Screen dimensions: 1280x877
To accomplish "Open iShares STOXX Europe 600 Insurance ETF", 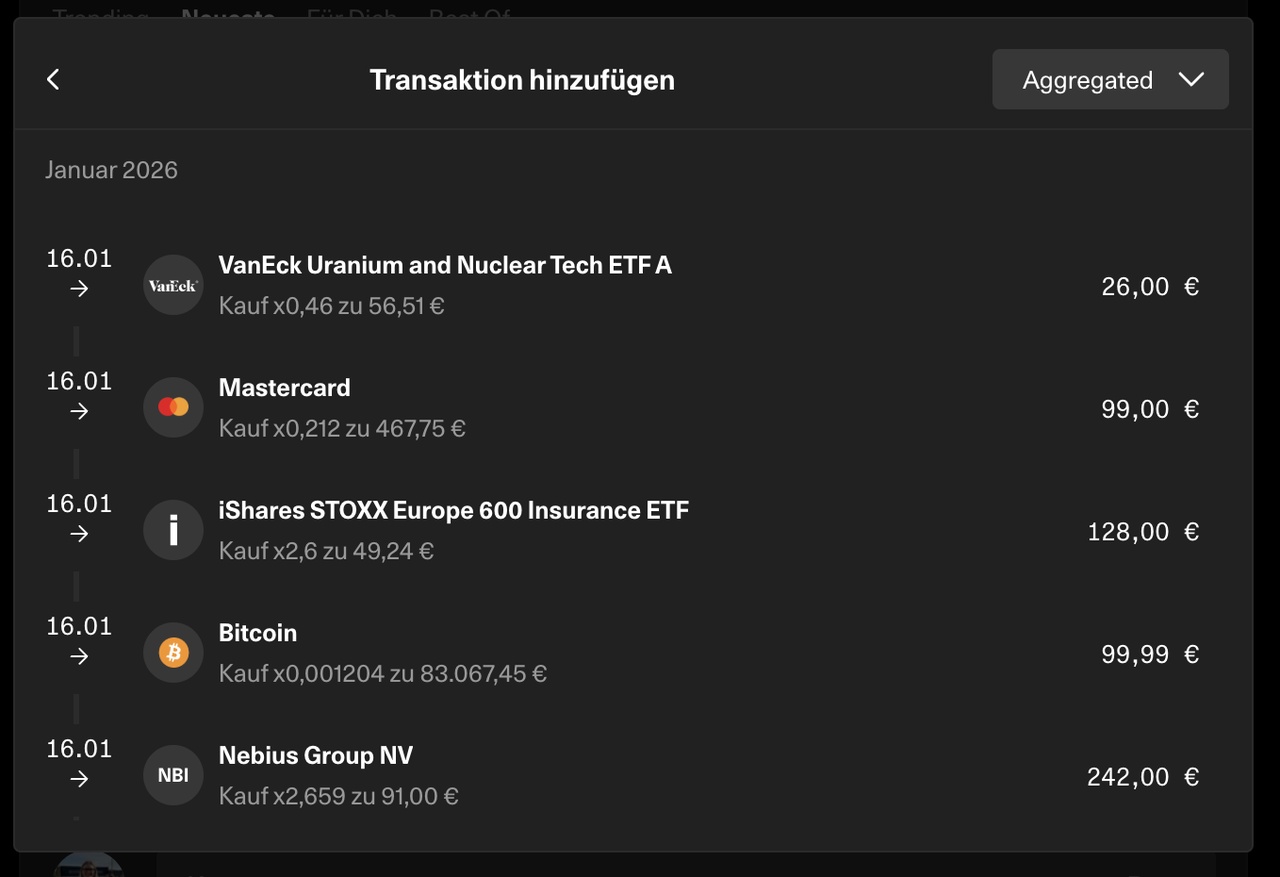I will (453, 530).
